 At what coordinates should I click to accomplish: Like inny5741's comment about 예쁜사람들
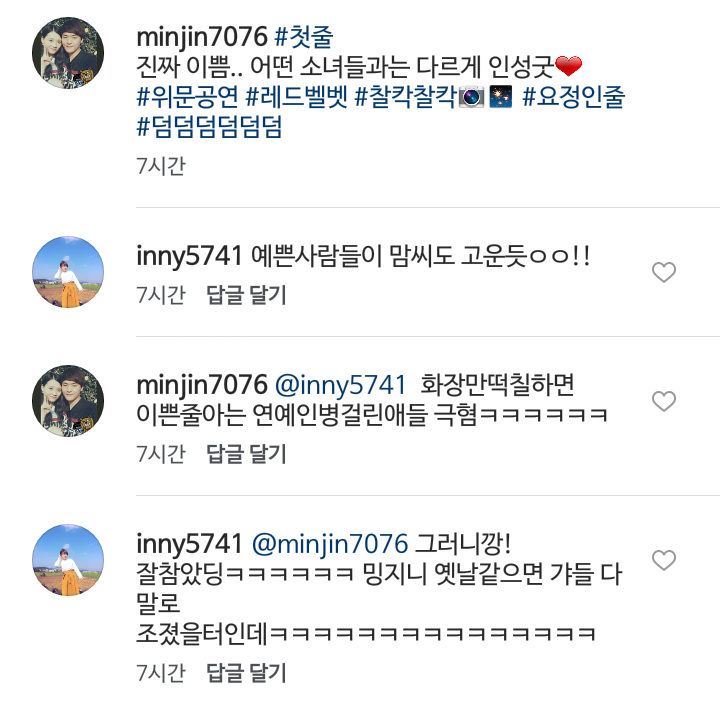(x=663, y=272)
